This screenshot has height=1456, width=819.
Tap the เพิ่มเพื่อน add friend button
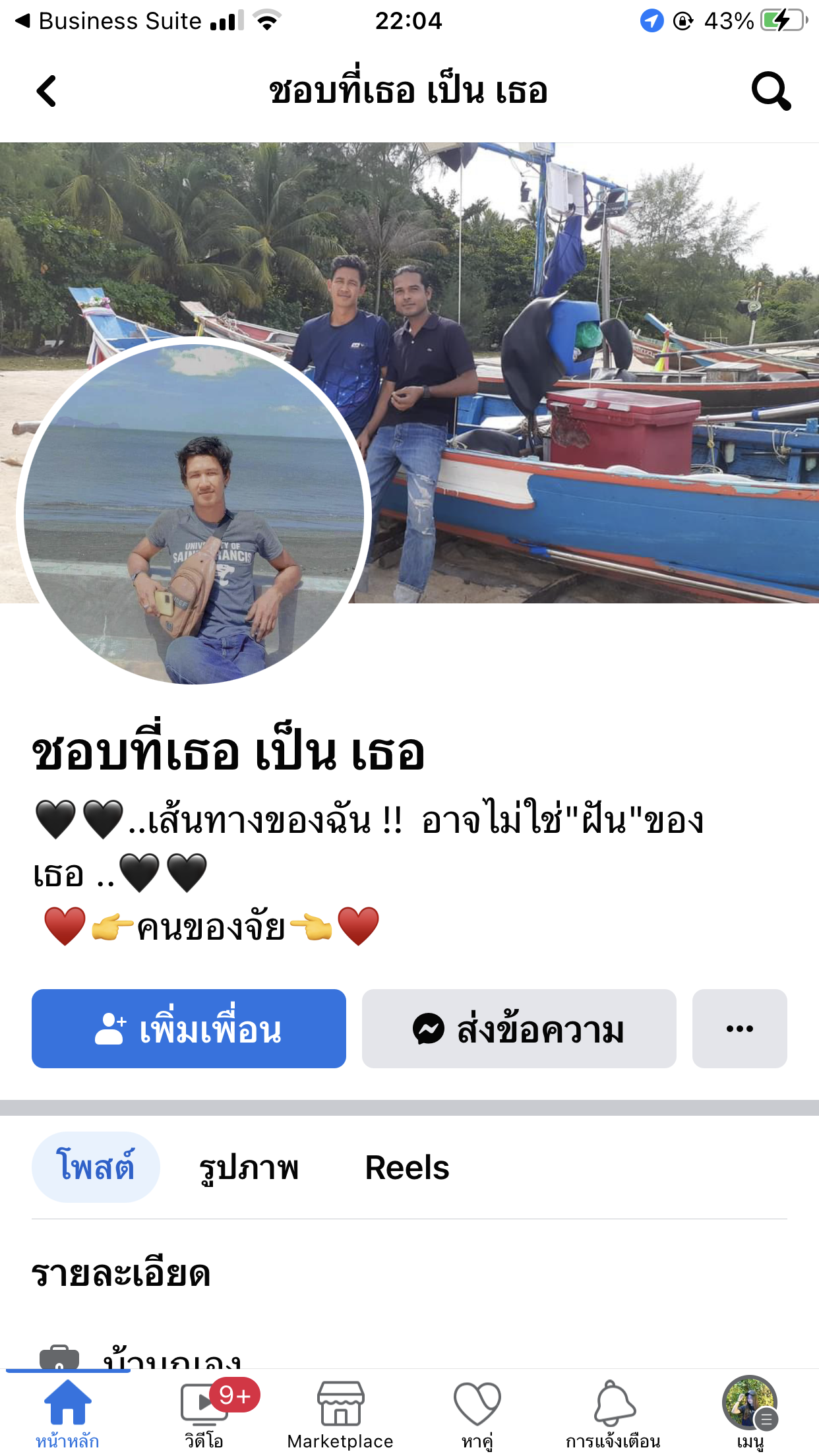coord(189,1029)
